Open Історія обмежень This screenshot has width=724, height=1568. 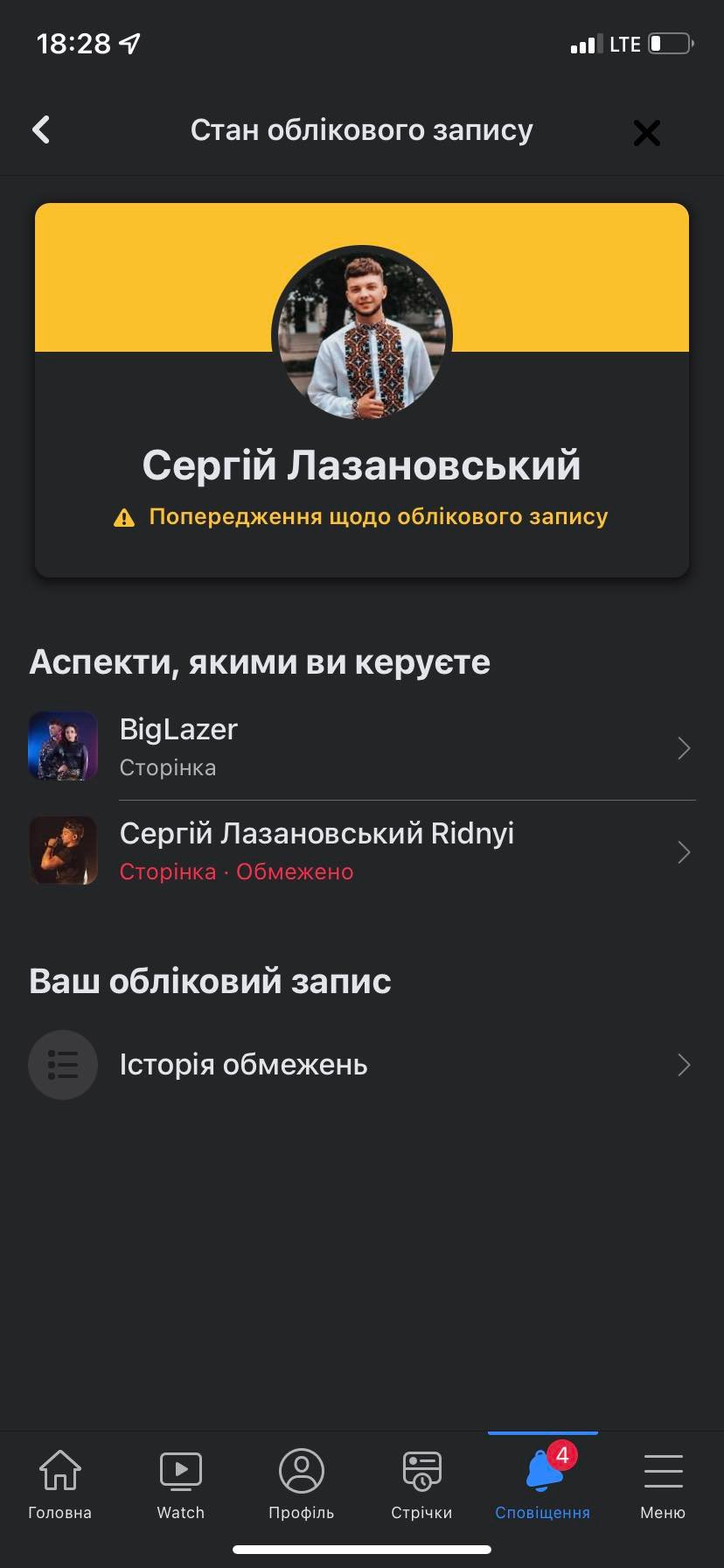point(362,1065)
